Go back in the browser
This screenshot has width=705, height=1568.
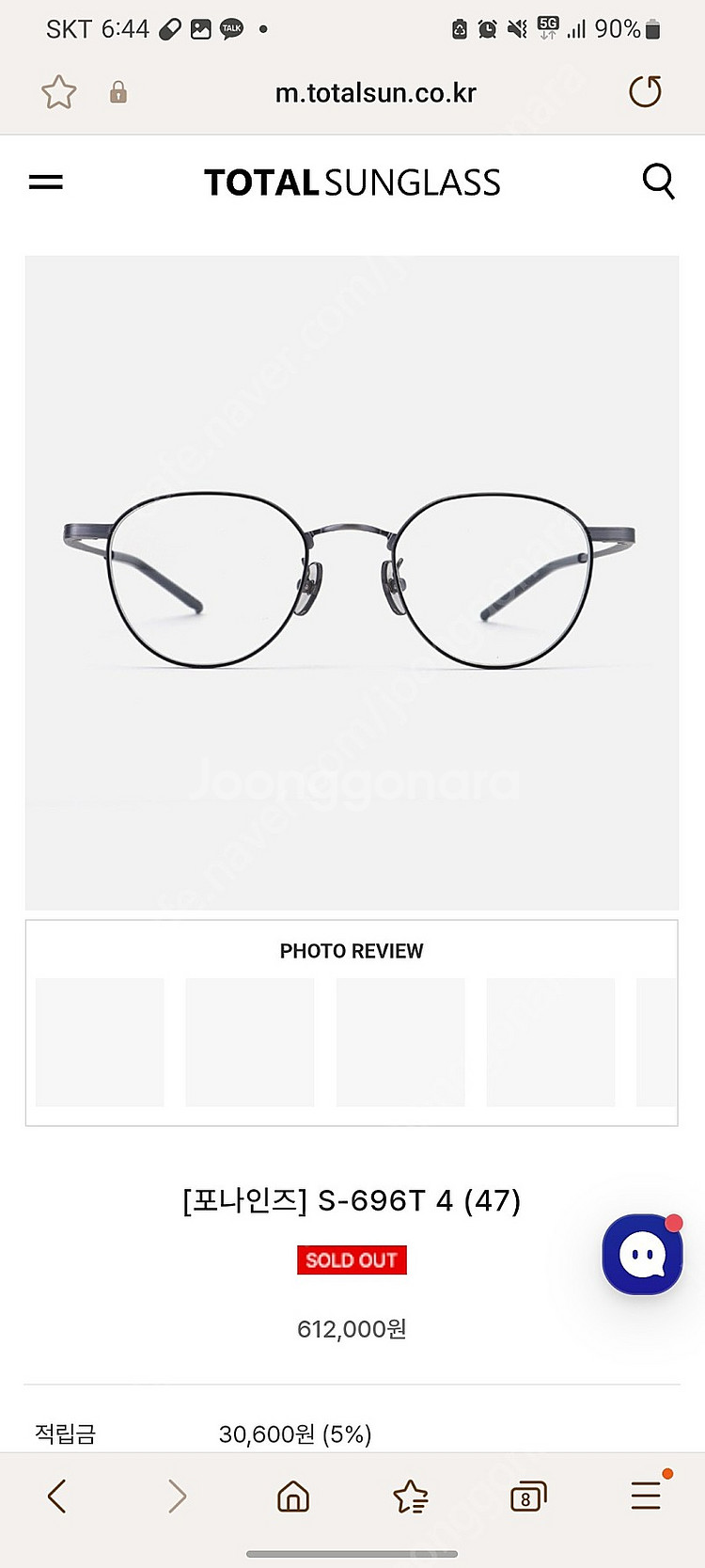[x=57, y=1496]
